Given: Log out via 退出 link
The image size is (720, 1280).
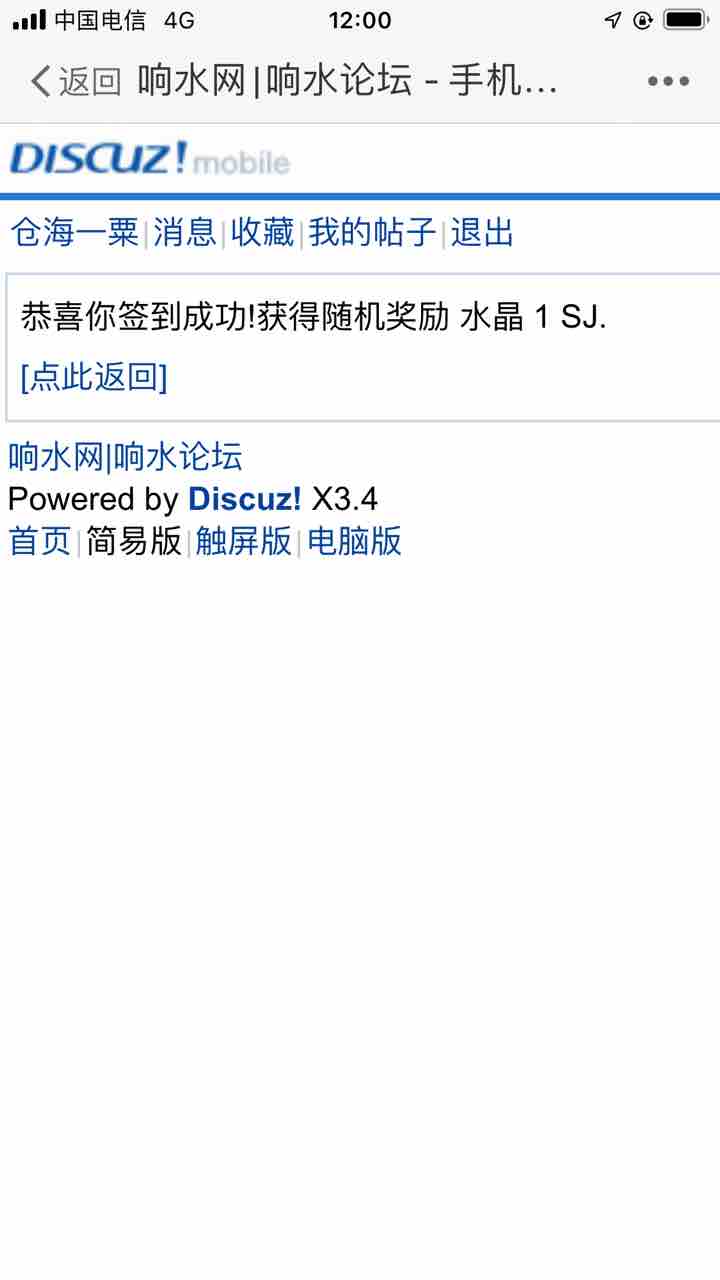Looking at the screenshot, I should 481,233.
